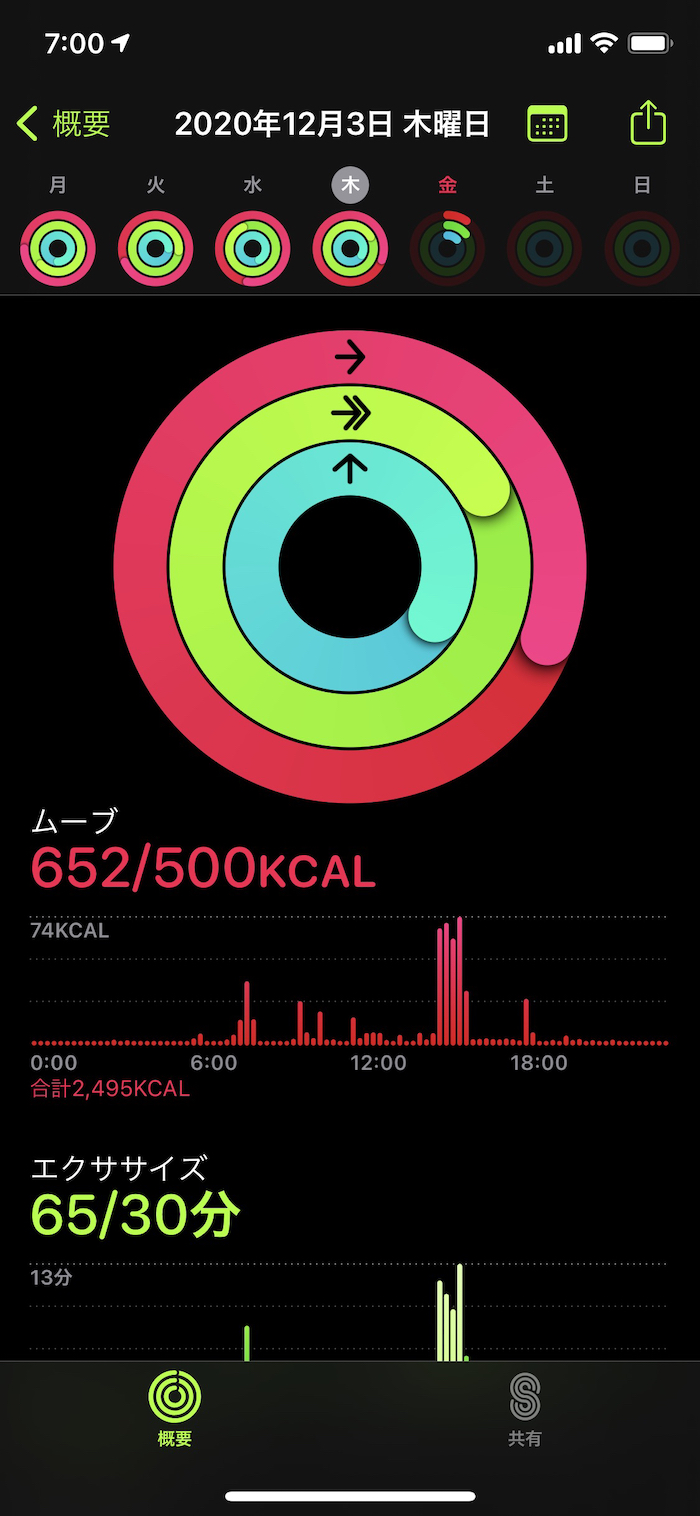Select Wednesday (水) activity rings

coord(253,248)
